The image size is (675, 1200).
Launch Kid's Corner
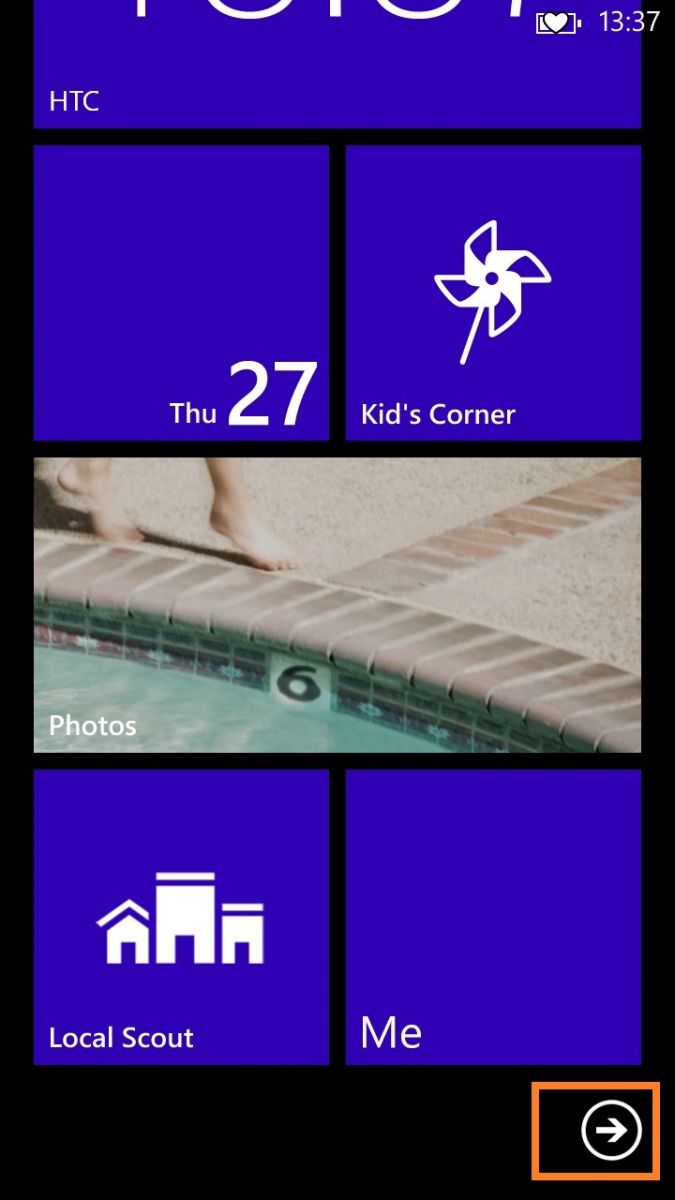coord(493,293)
